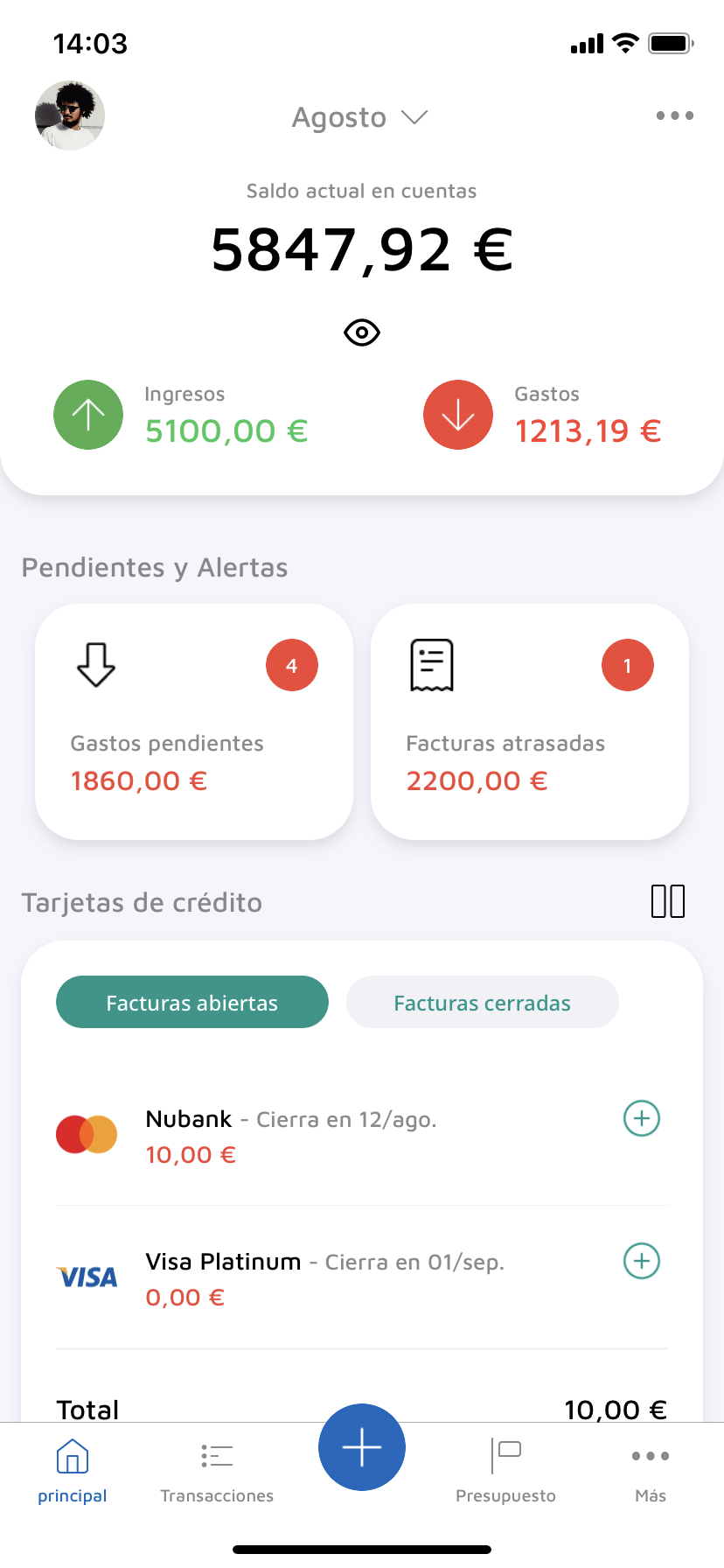
Task: Go to the principal tab
Action: [x=73, y=1470]
